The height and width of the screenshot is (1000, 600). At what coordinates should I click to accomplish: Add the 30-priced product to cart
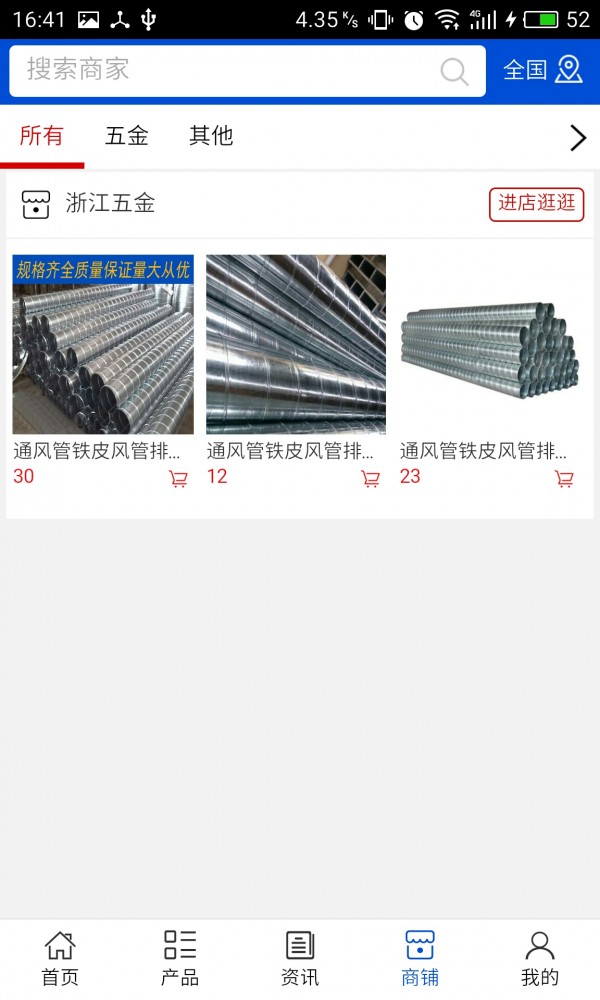pyautogui.click(x=178, y=479)
